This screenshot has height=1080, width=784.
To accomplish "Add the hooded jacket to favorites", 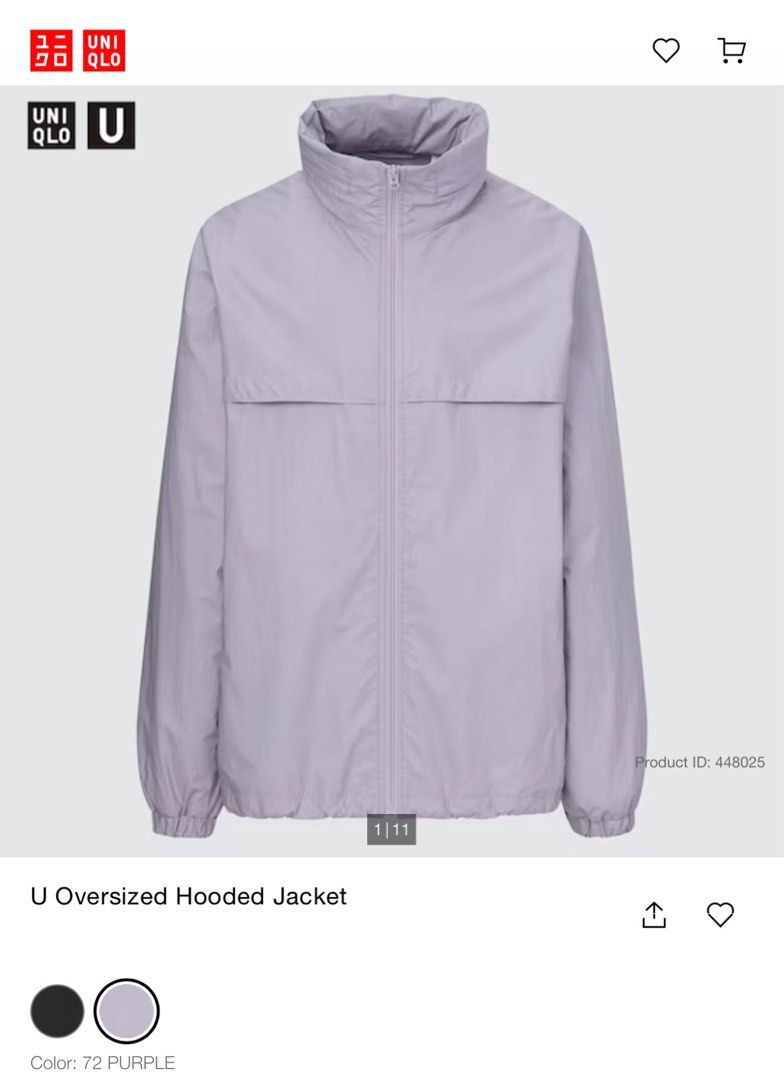I will [x=720, y=914].
